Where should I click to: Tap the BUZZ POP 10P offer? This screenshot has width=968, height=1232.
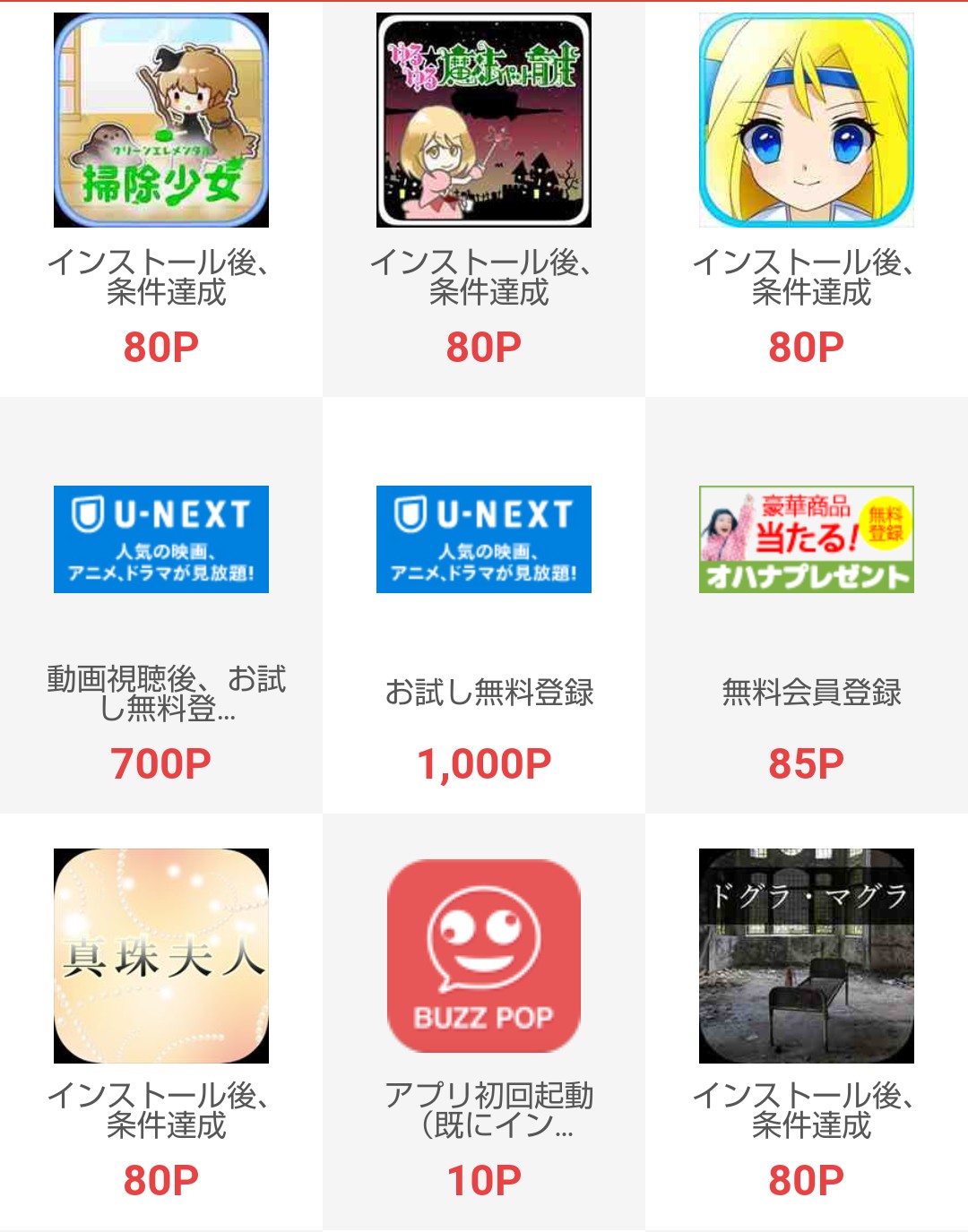click(484, 956)
